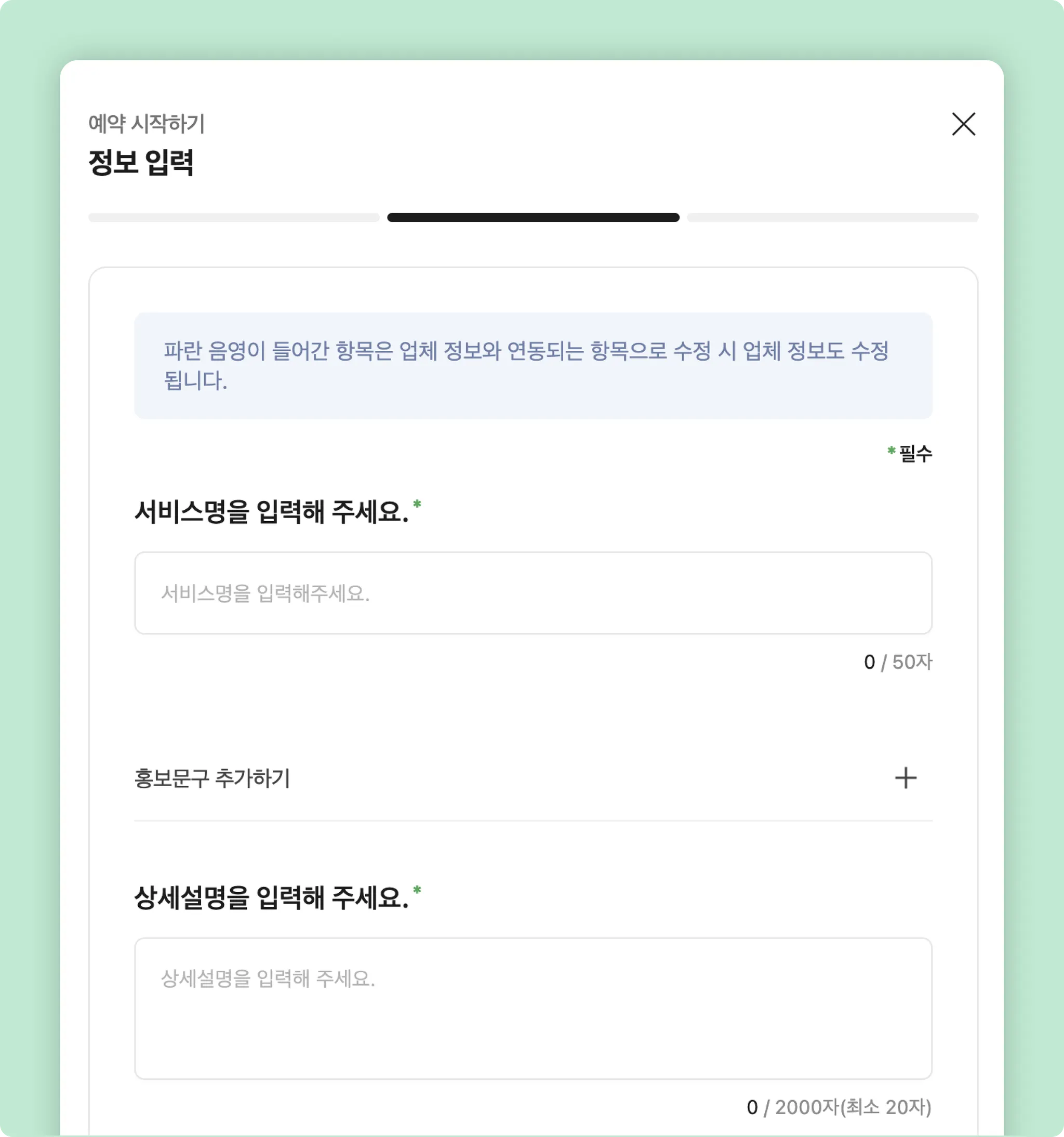Close the 정보 입력 dialog
This screenshot has width=1064, height=1137.
(x=963, y=124)
